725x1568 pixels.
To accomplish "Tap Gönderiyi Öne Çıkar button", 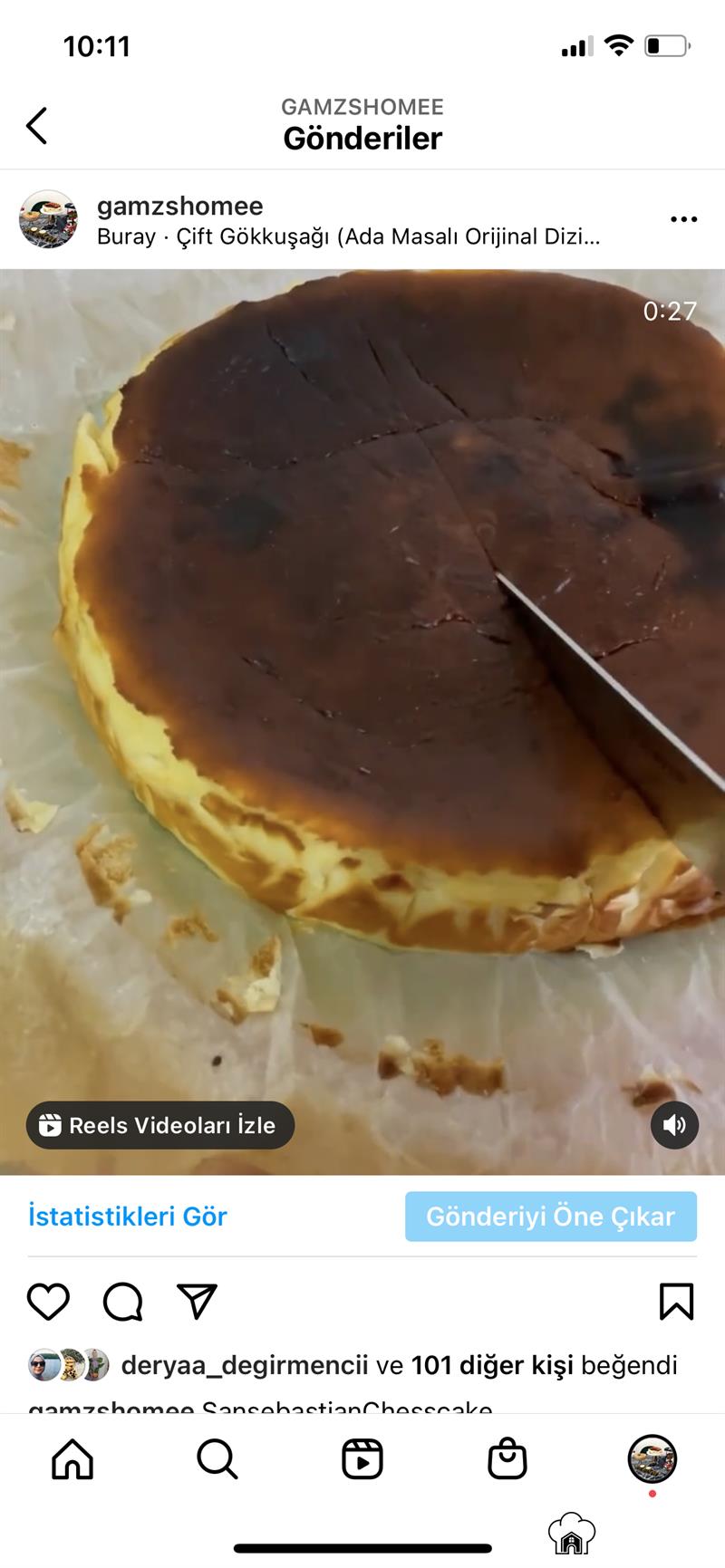I will point(550,1217).
